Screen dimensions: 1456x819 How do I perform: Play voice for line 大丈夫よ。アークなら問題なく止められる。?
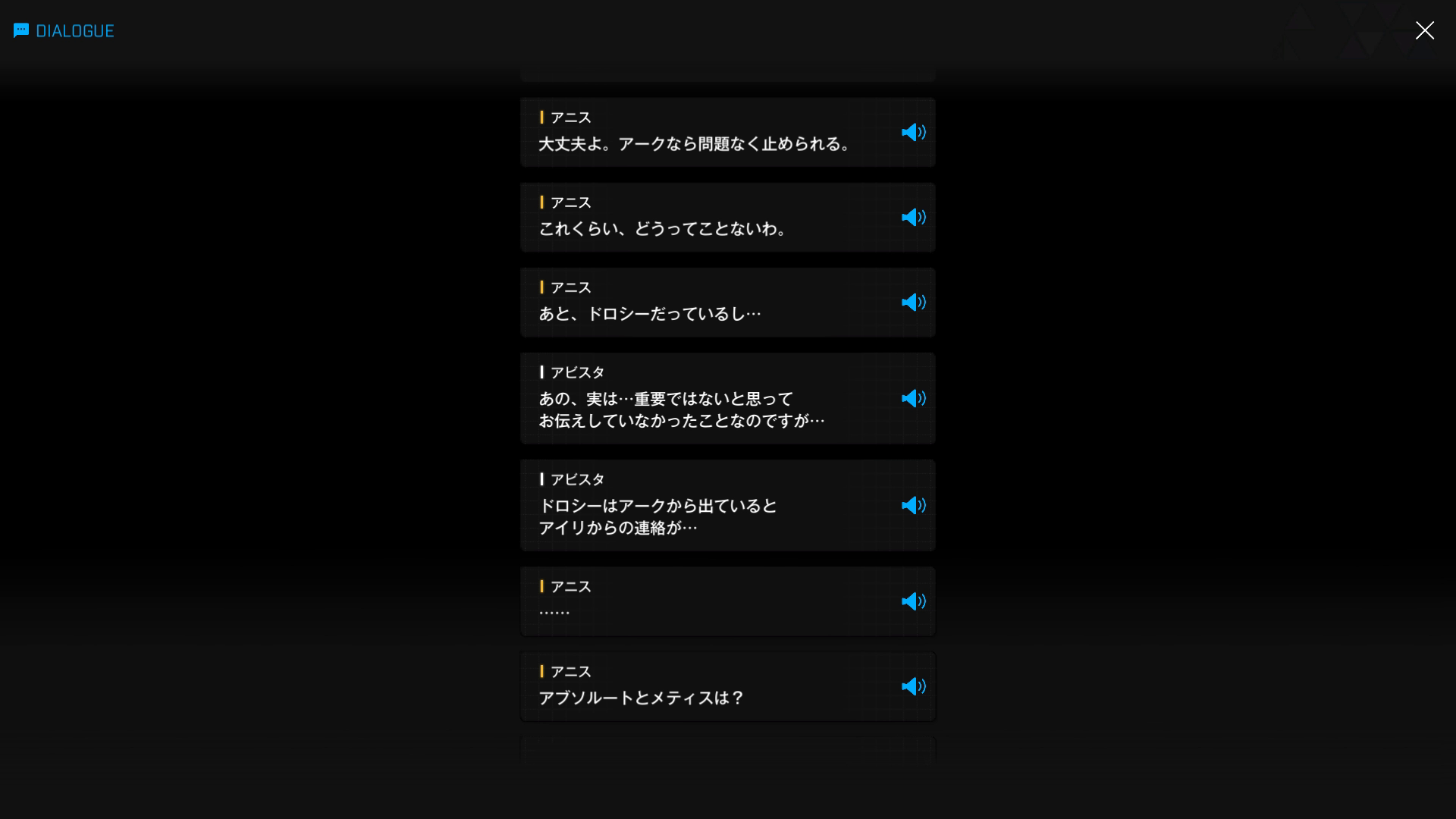click(x=913, y=133)
